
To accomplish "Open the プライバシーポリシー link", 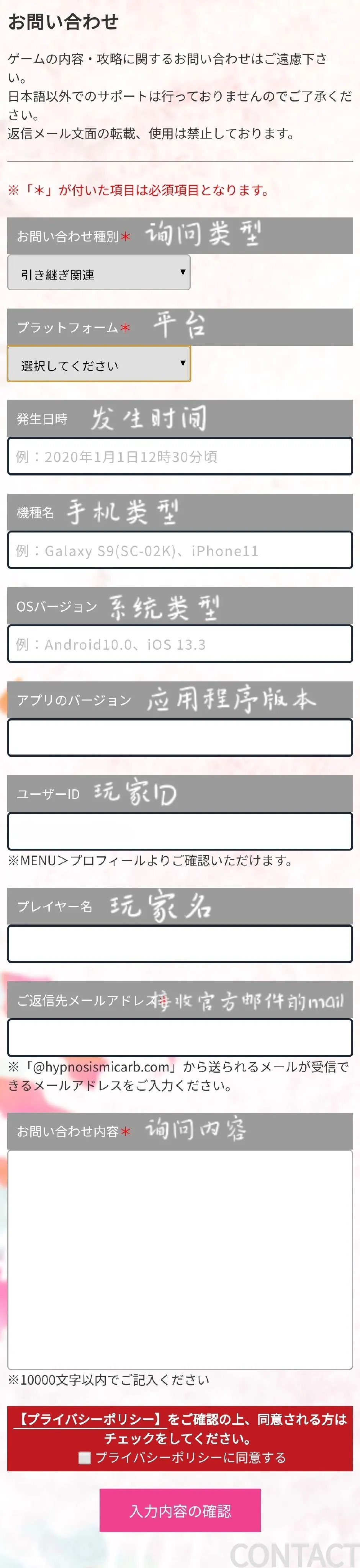I will (90, 1419).
